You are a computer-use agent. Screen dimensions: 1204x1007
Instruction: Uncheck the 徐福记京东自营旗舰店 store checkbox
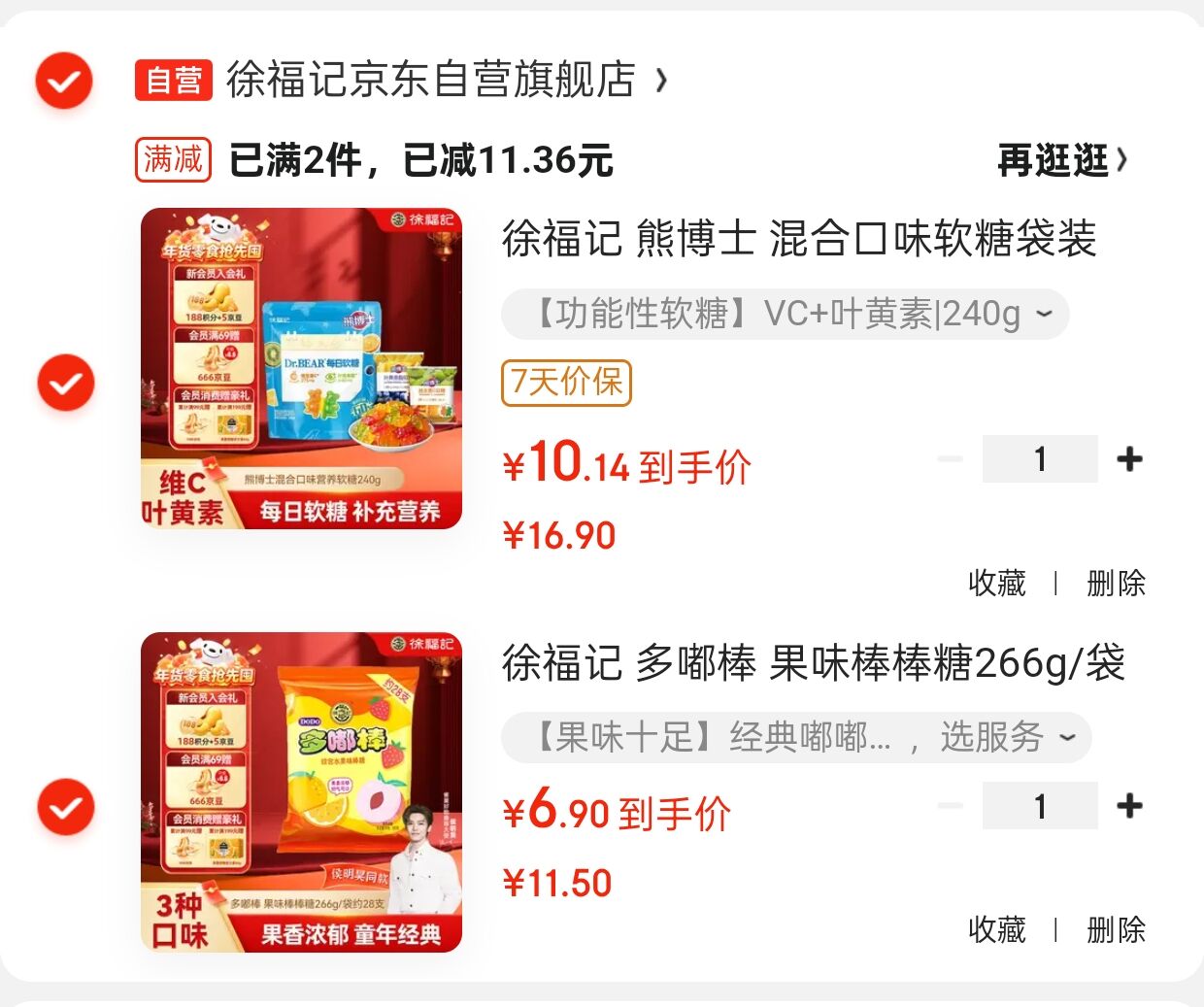(64, 81)
